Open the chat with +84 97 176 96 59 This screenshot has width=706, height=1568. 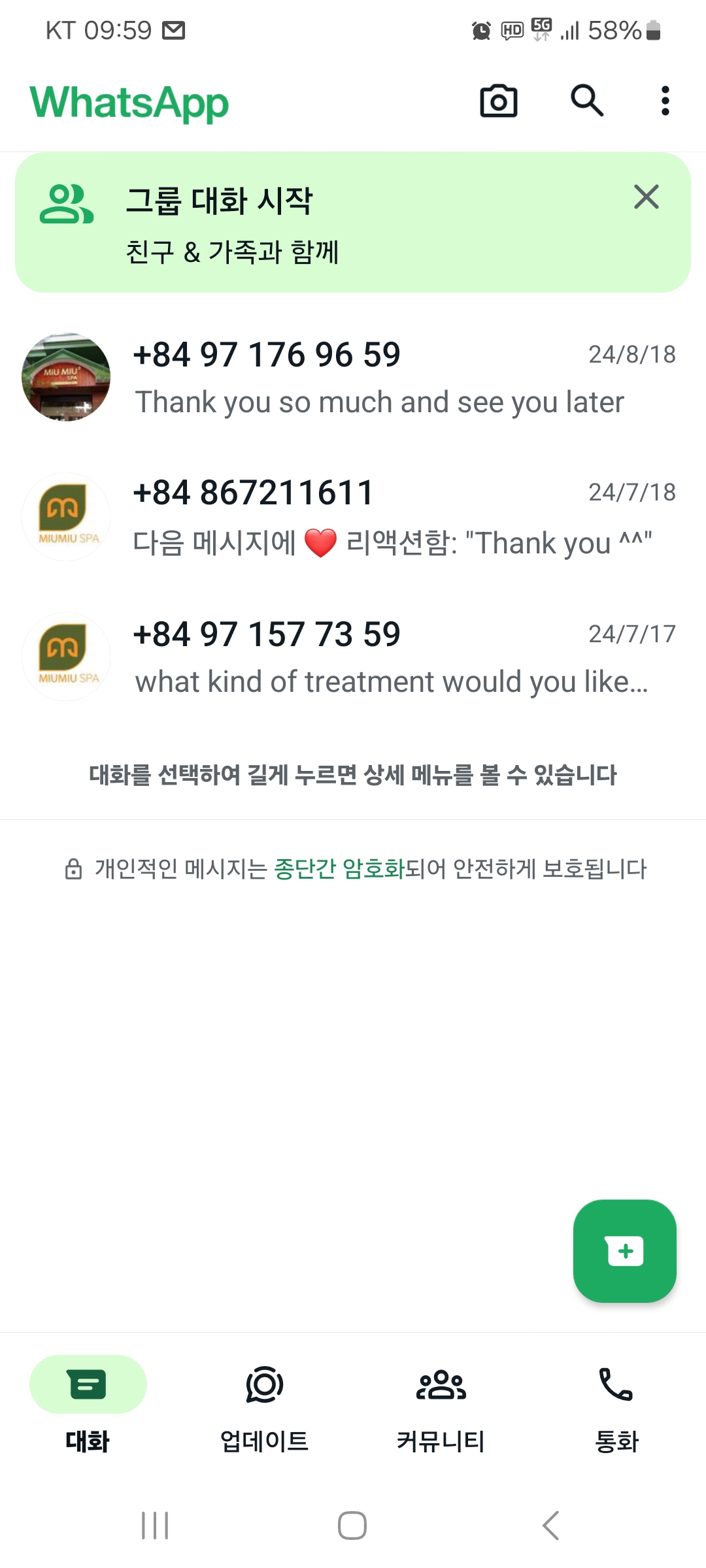[x=392, y=378]
